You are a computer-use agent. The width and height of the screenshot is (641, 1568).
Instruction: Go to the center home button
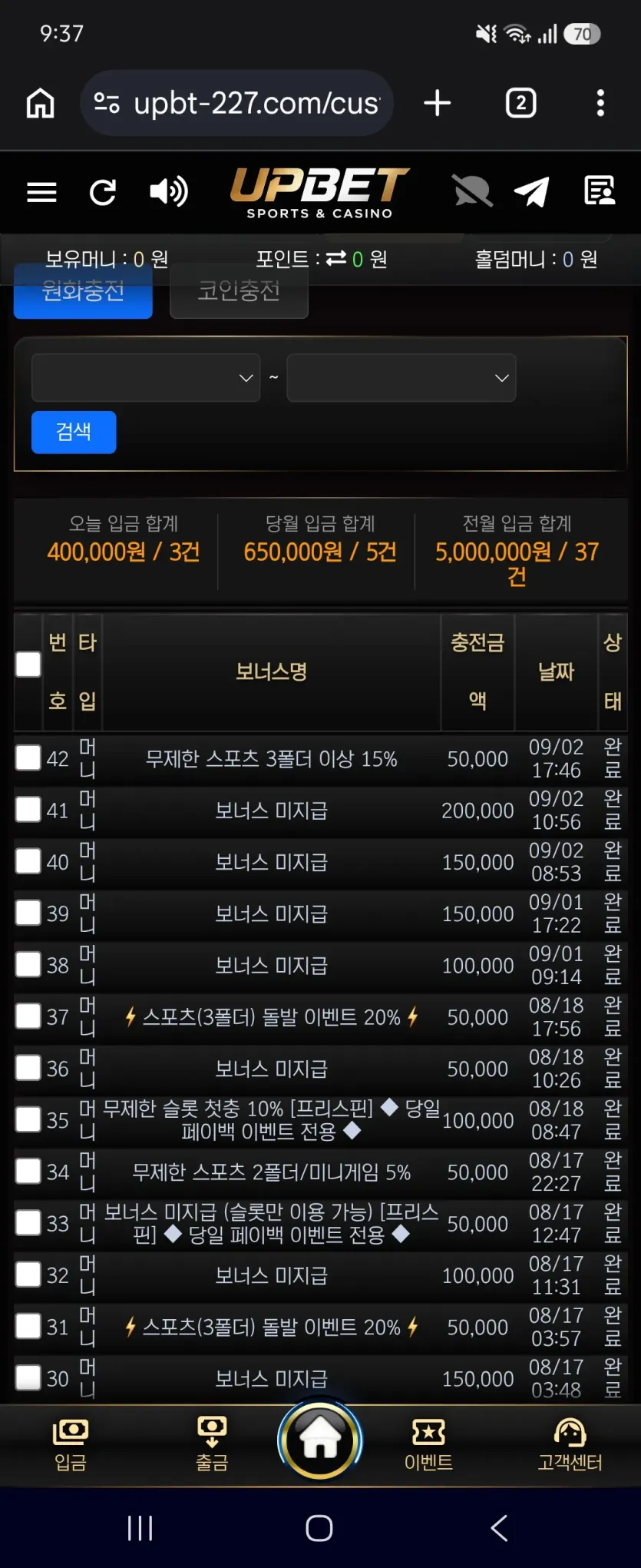(x=320, y=1440)
